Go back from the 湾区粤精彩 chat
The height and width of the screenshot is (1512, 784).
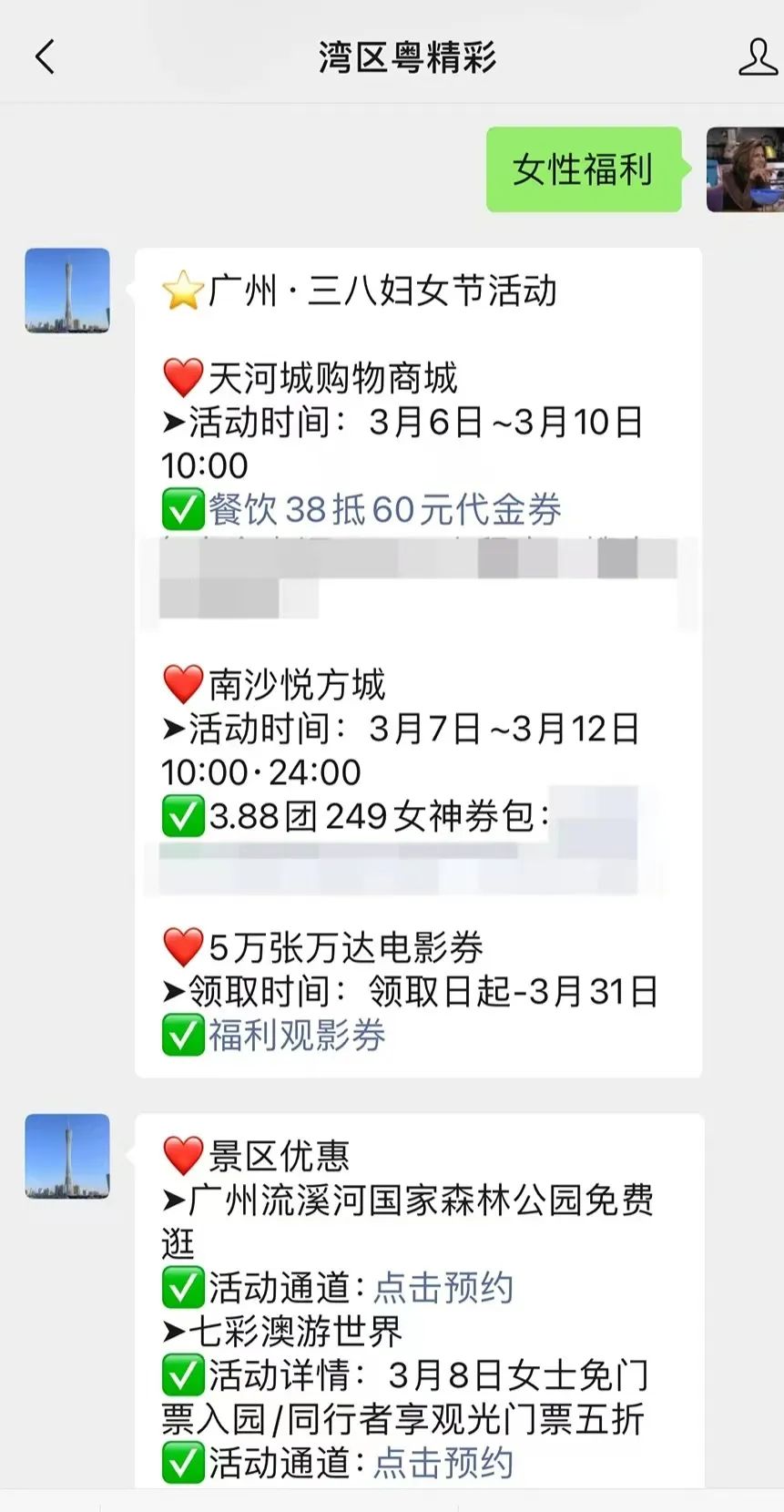45,56
